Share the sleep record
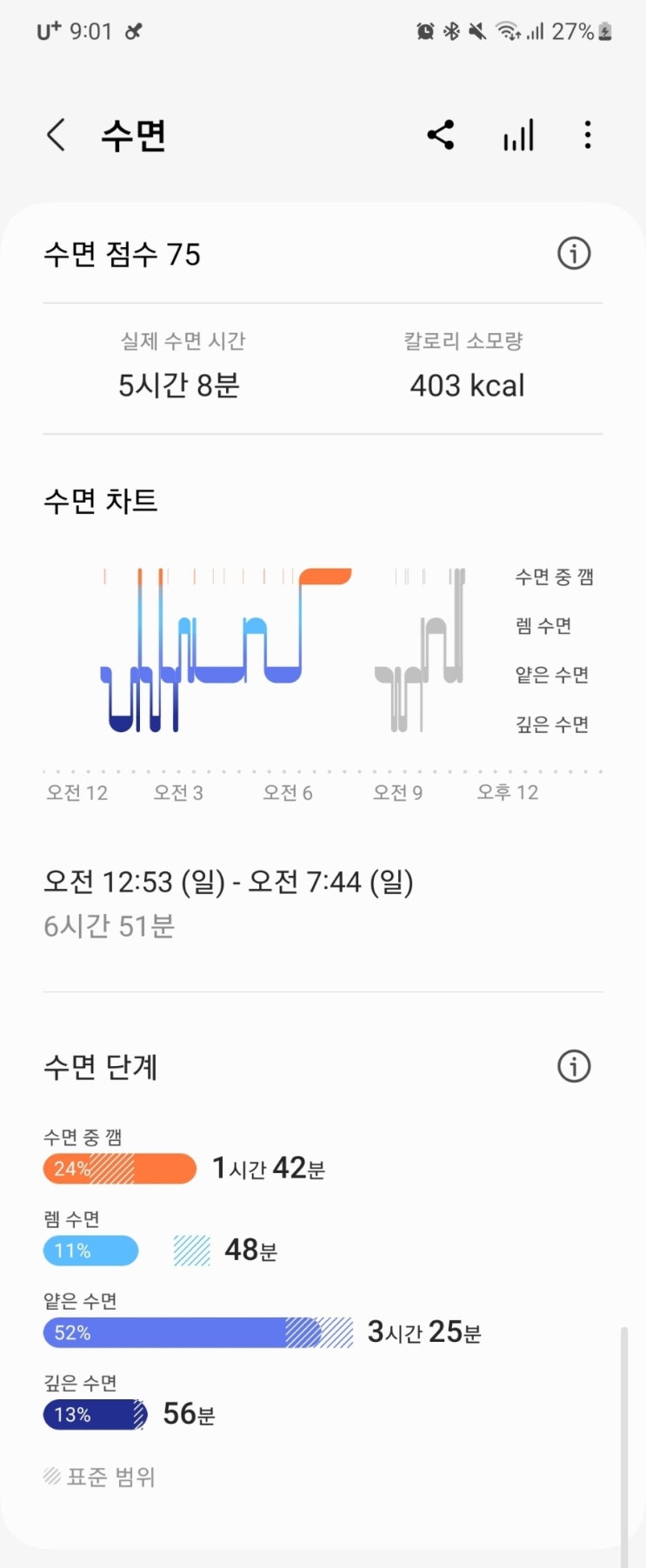This screenshot has height=1568, width=646. pyautogui.click(x=441, y=136)
